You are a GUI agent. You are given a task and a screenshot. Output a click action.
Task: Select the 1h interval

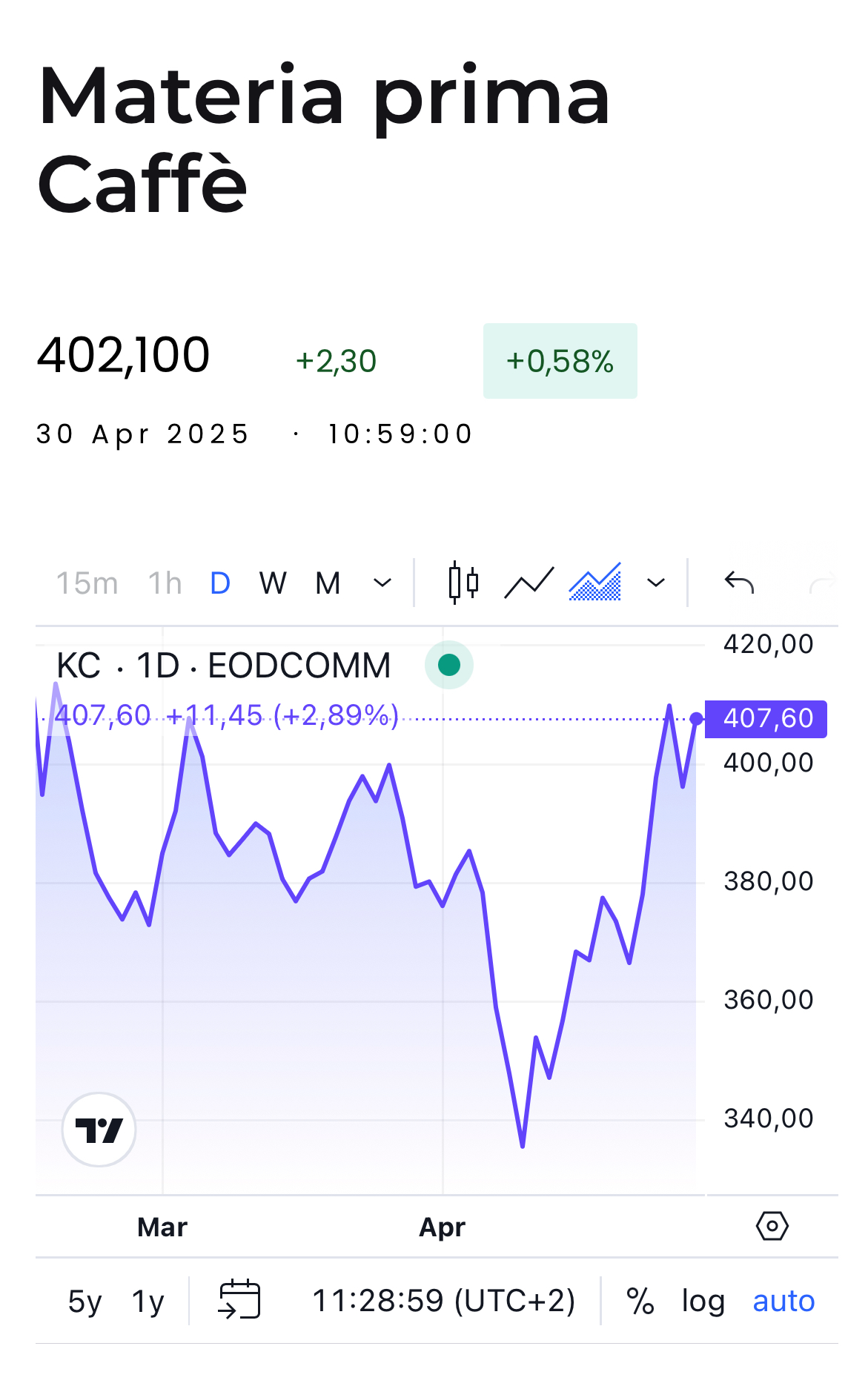[x=165, y=583]
